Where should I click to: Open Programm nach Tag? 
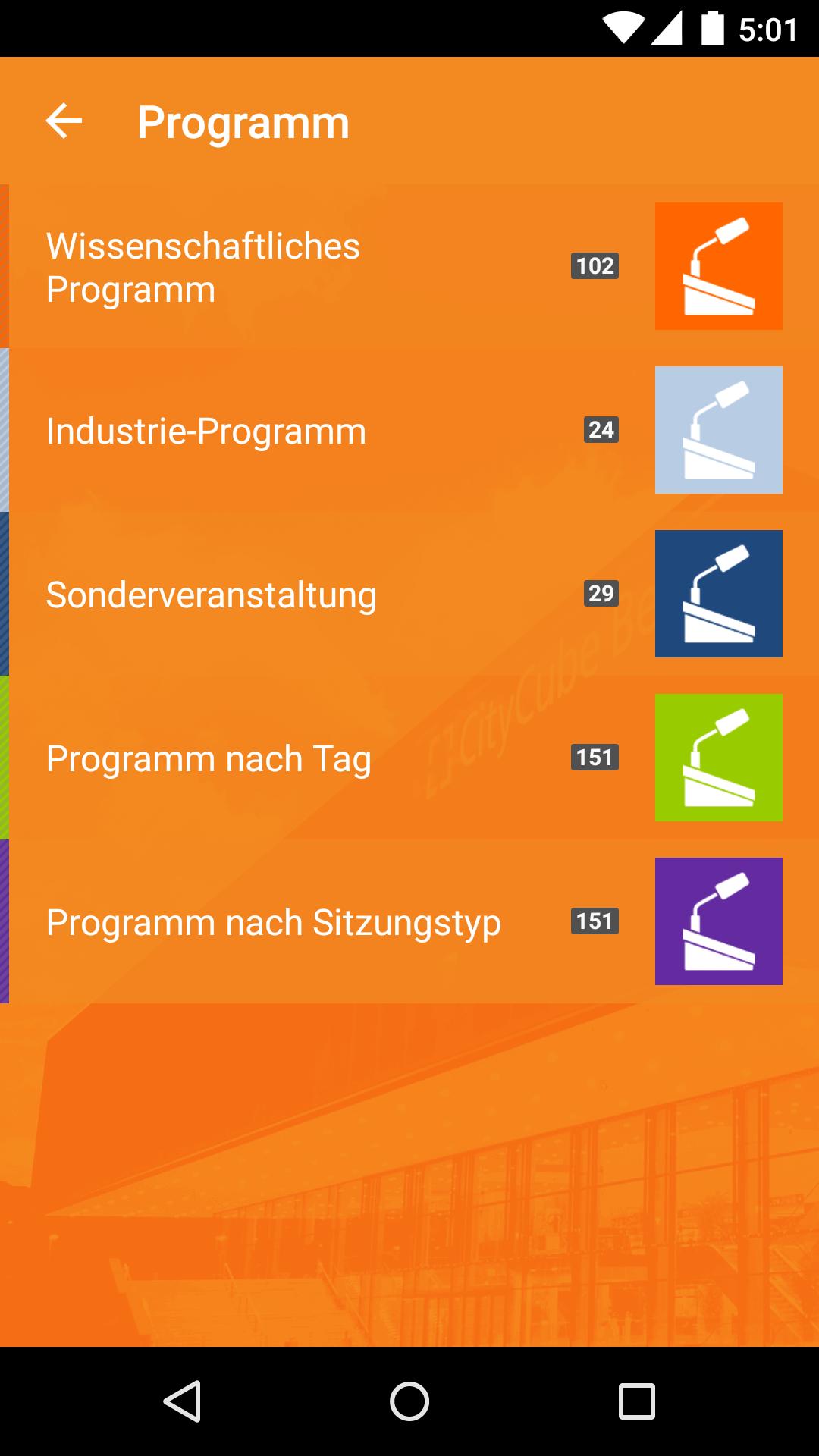(209, 758)
